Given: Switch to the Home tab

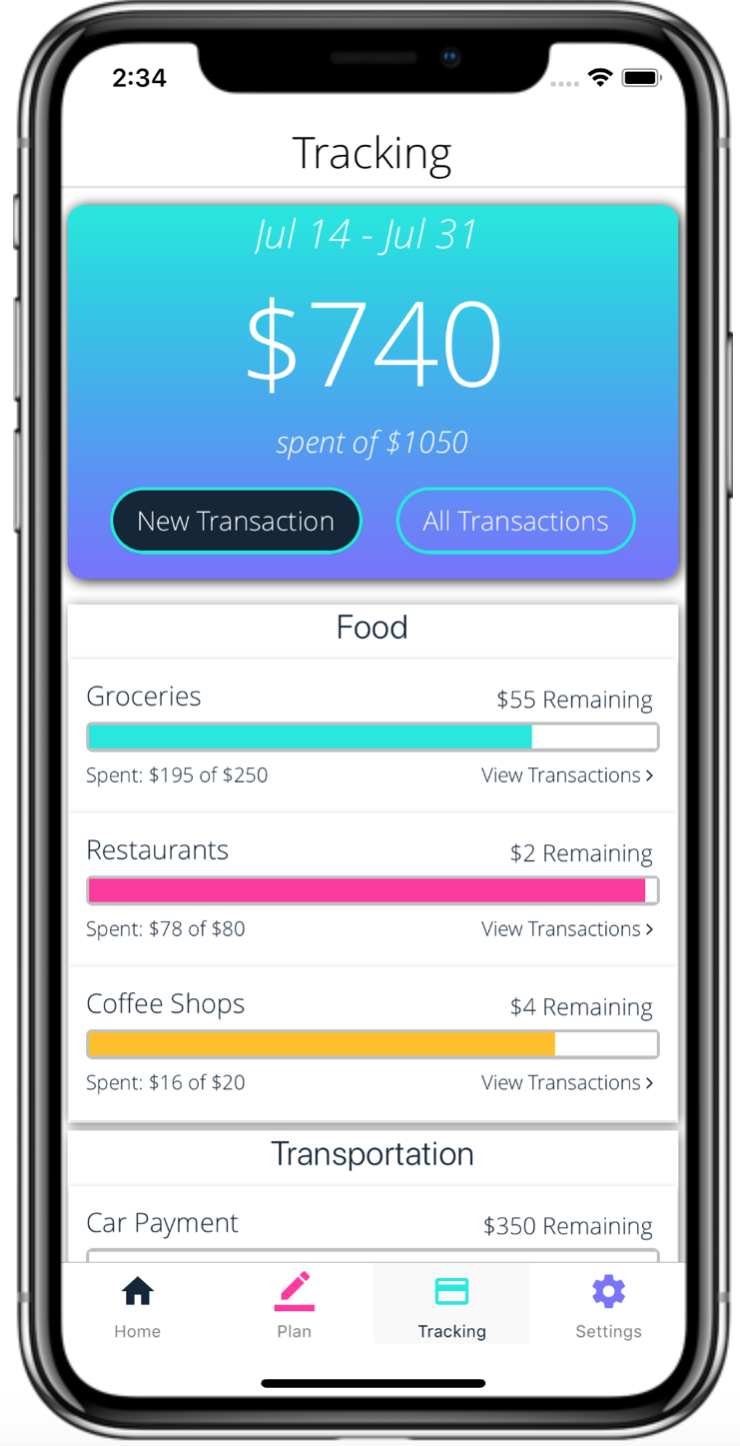Looking at the screenshot, I should (138, 1307).
